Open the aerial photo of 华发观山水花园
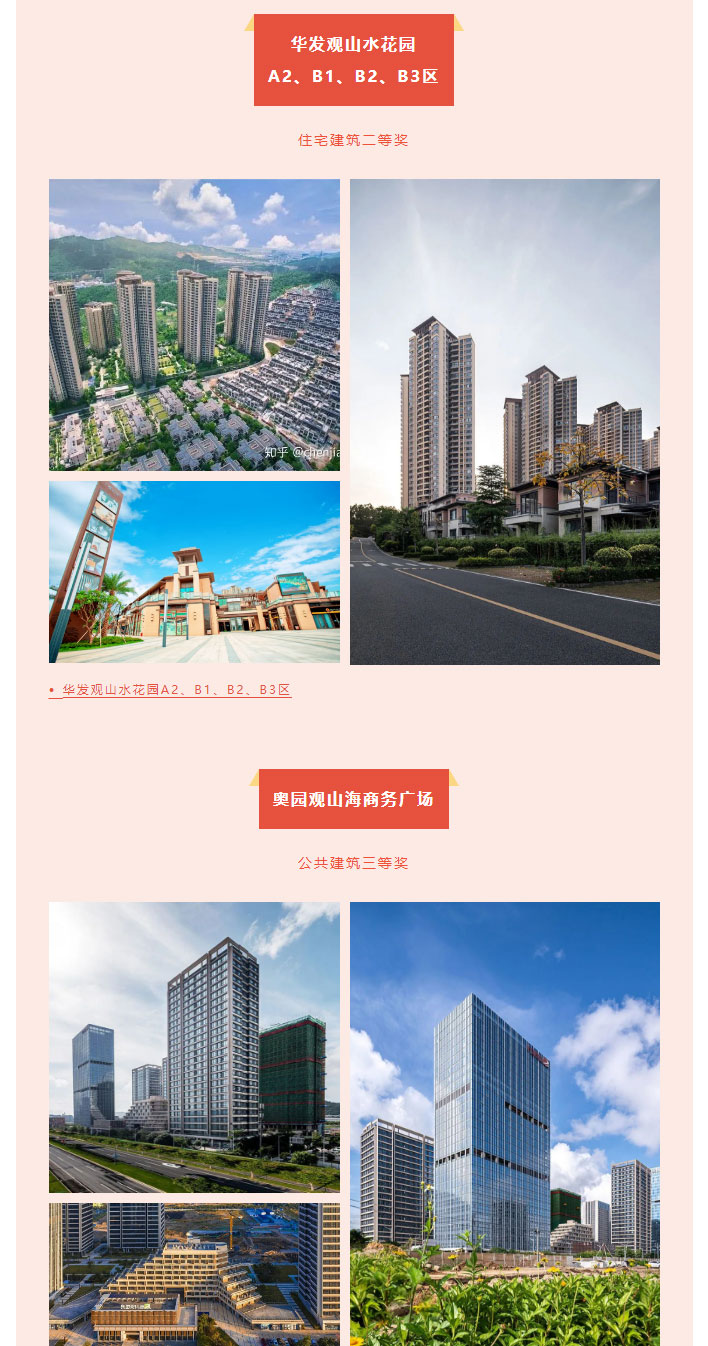The height and width of the screenshot is (1346, 708). click(194, 324)
